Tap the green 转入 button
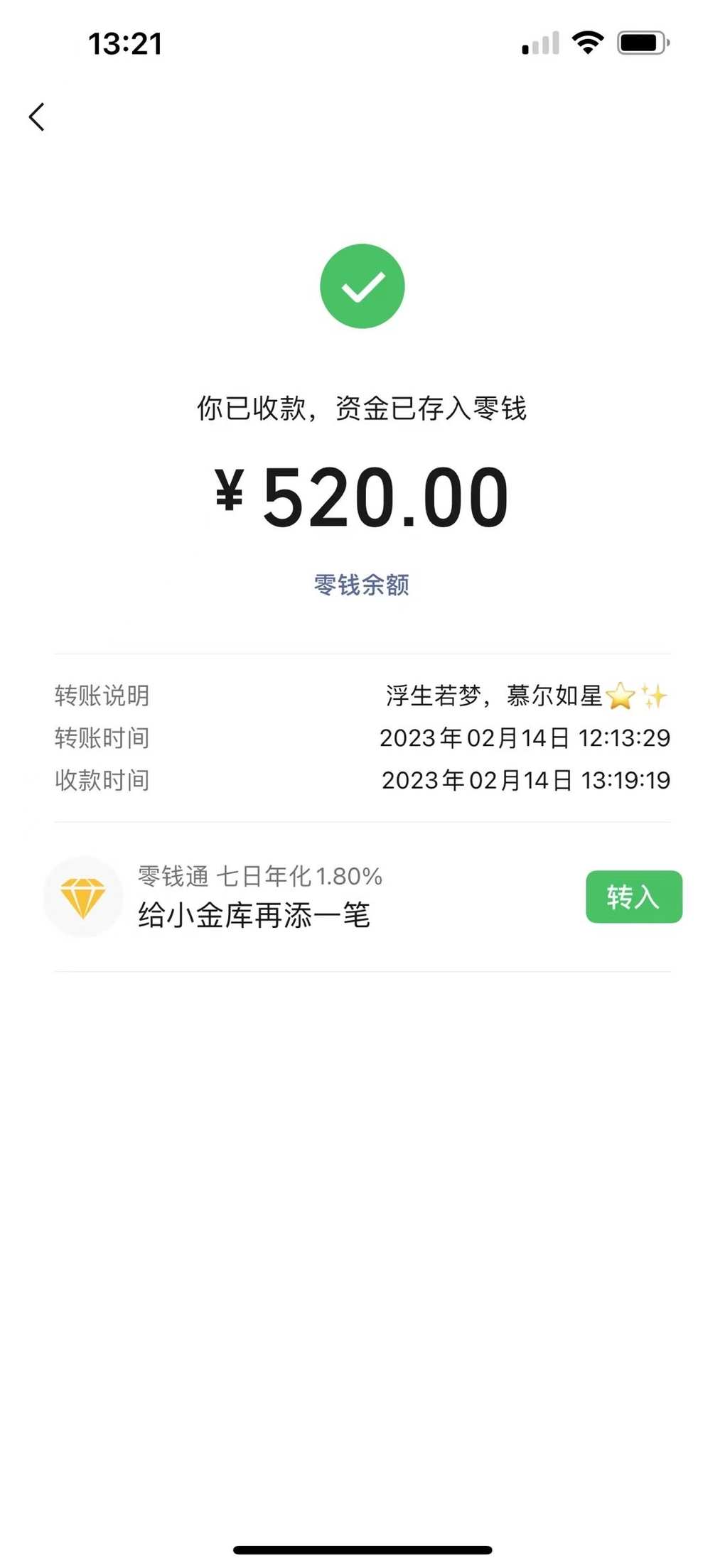The image size is (725, 1568). tap(633, 897)
